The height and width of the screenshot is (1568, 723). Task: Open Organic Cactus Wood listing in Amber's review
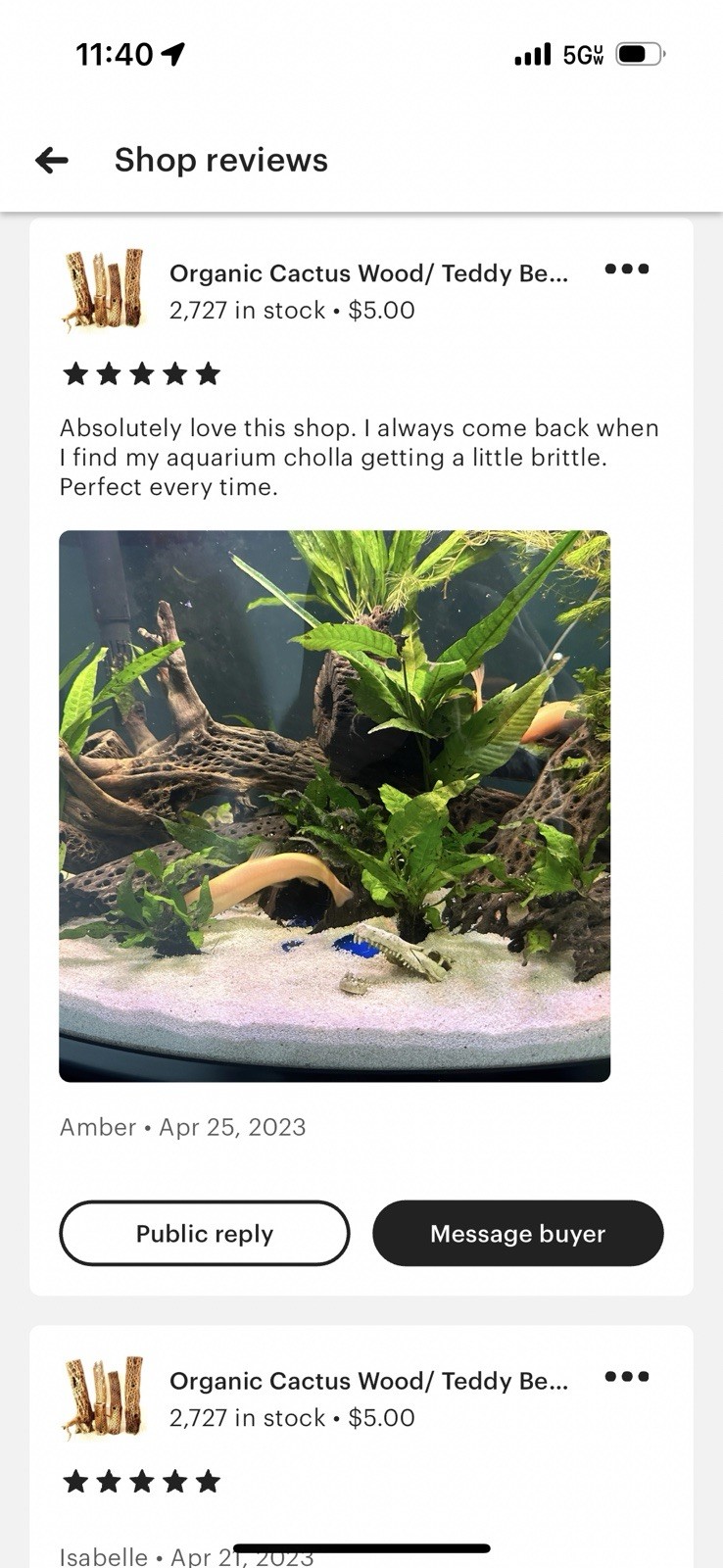pyautogui.click(x=367, y=273)
